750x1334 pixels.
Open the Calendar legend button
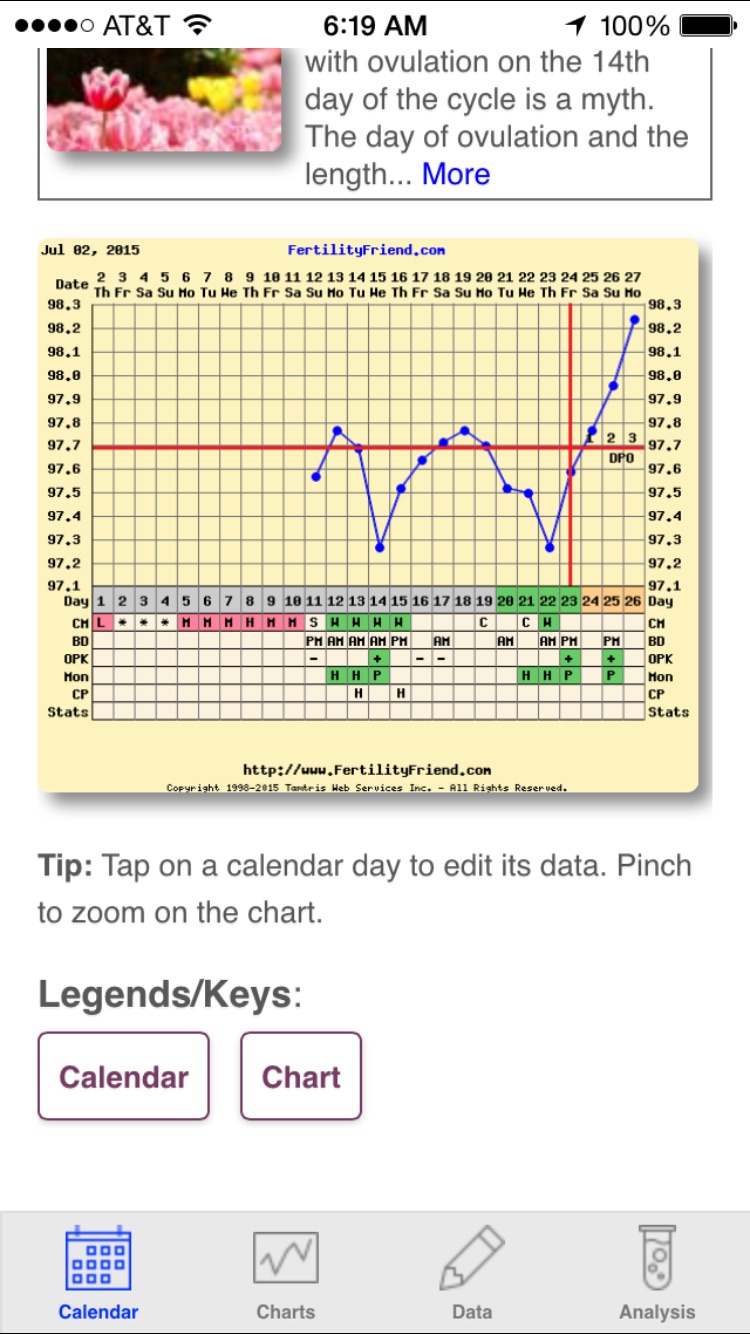(124, 1076)
